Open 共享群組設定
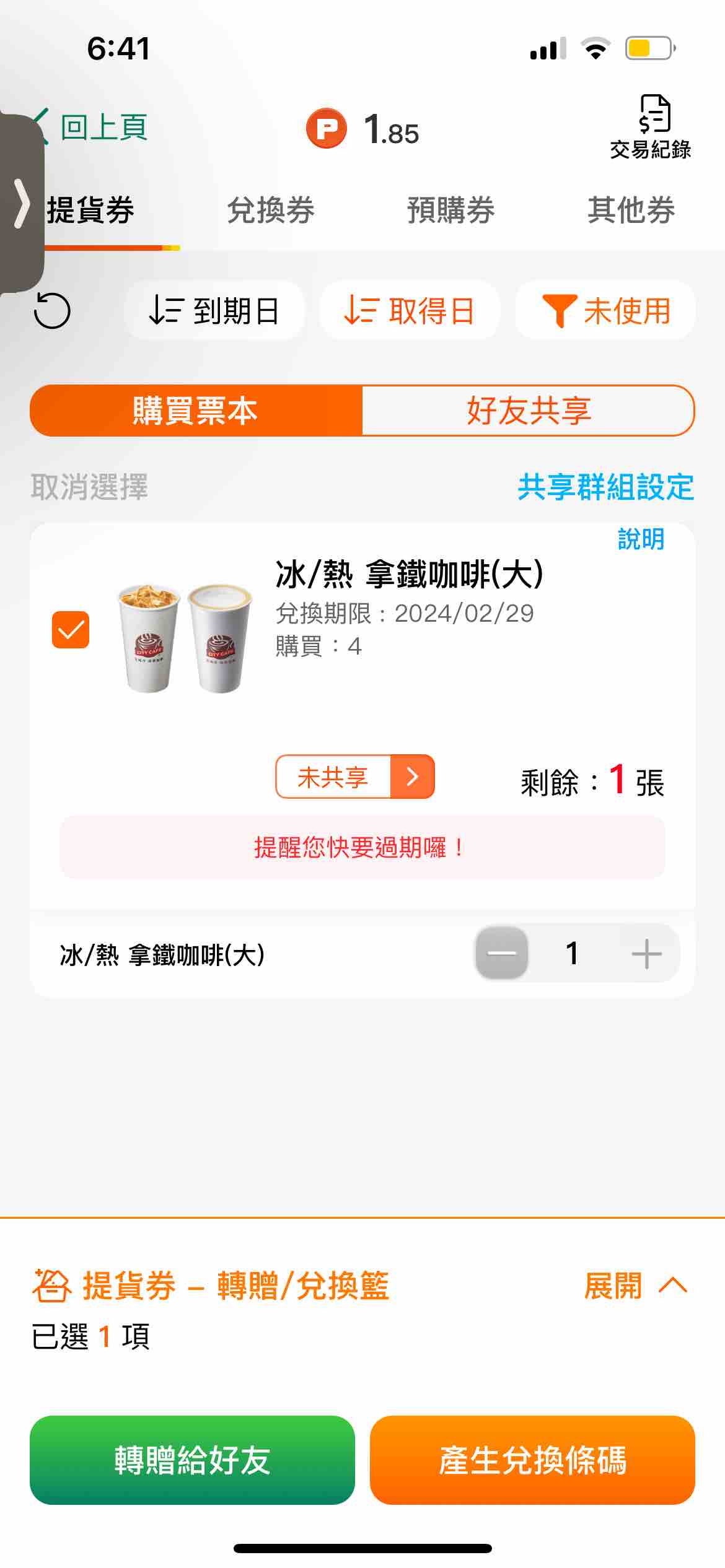 pyautogui.click(x=605, y=487)
